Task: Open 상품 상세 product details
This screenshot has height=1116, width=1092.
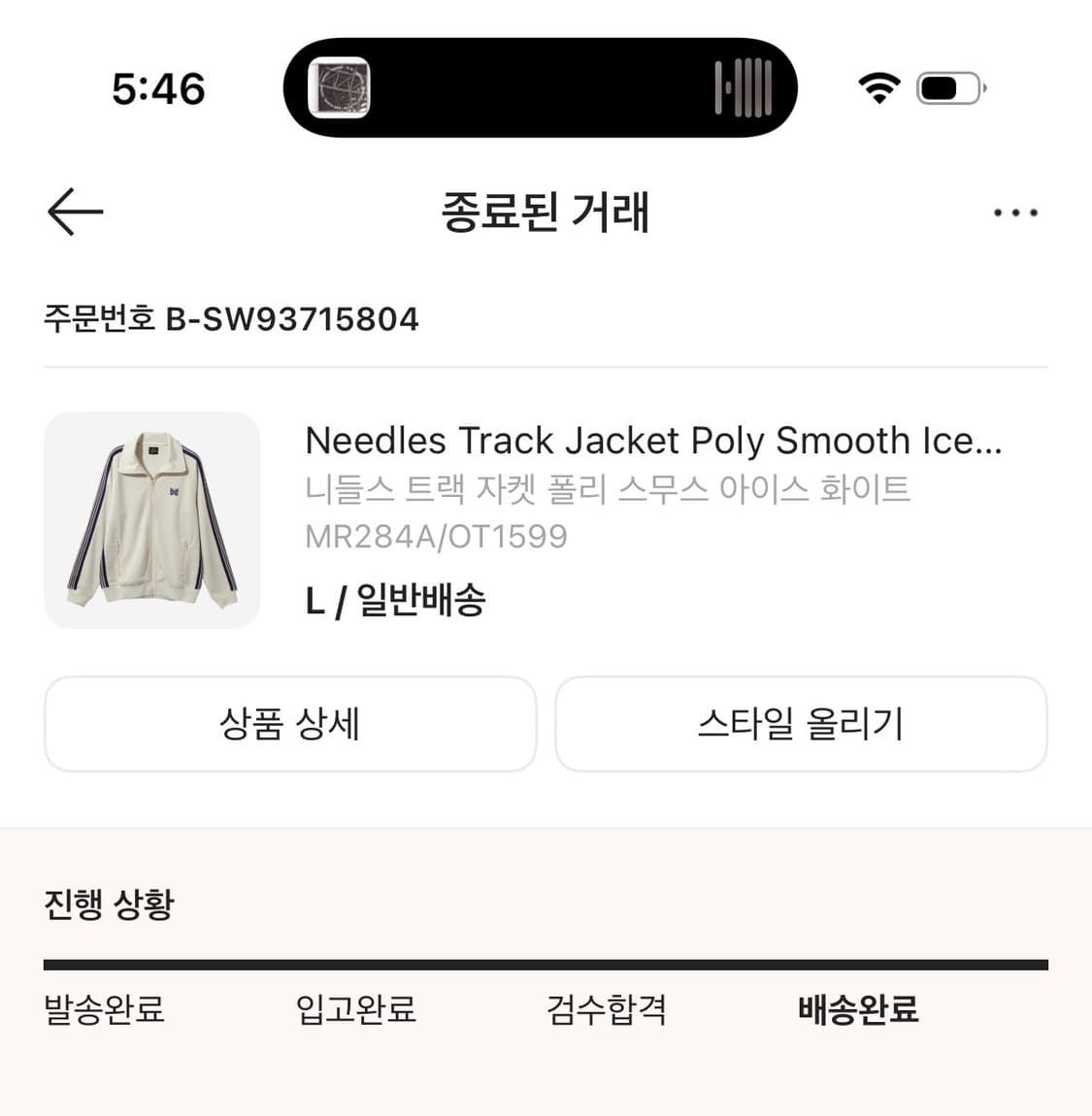Action: [290, 724]
